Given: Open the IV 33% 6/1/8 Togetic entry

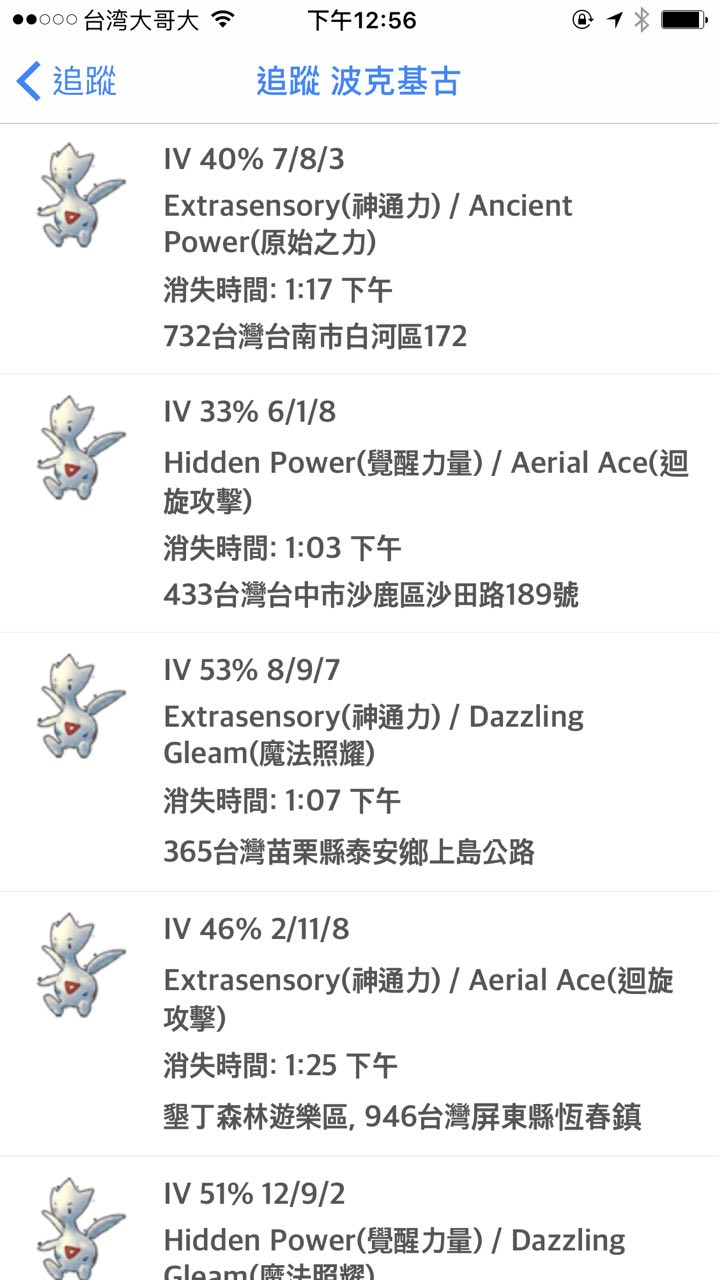Looking at the screenshot, I should pyautogui.click(x=360, y=503).
